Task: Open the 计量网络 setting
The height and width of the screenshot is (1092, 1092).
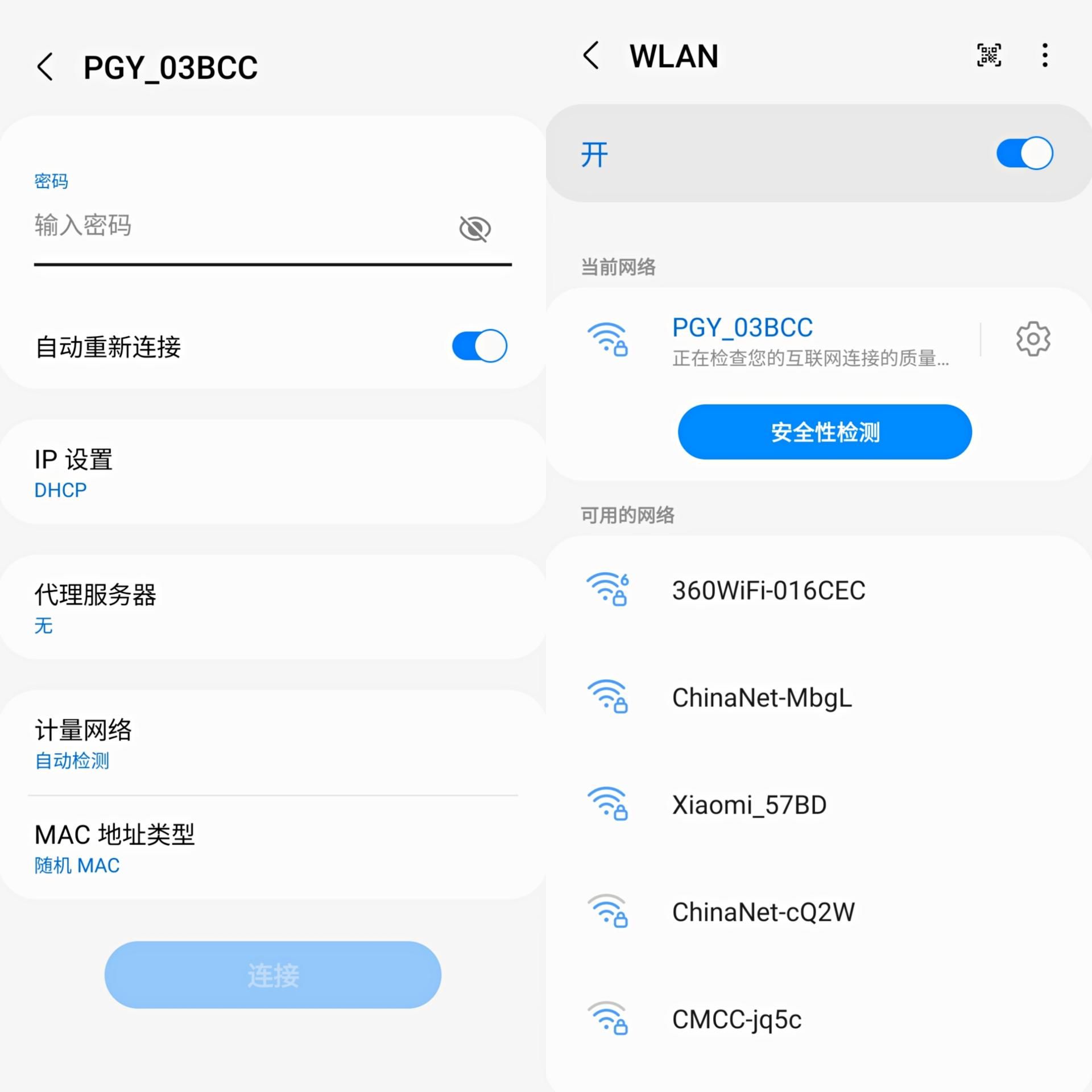Action: click(273, 743)
